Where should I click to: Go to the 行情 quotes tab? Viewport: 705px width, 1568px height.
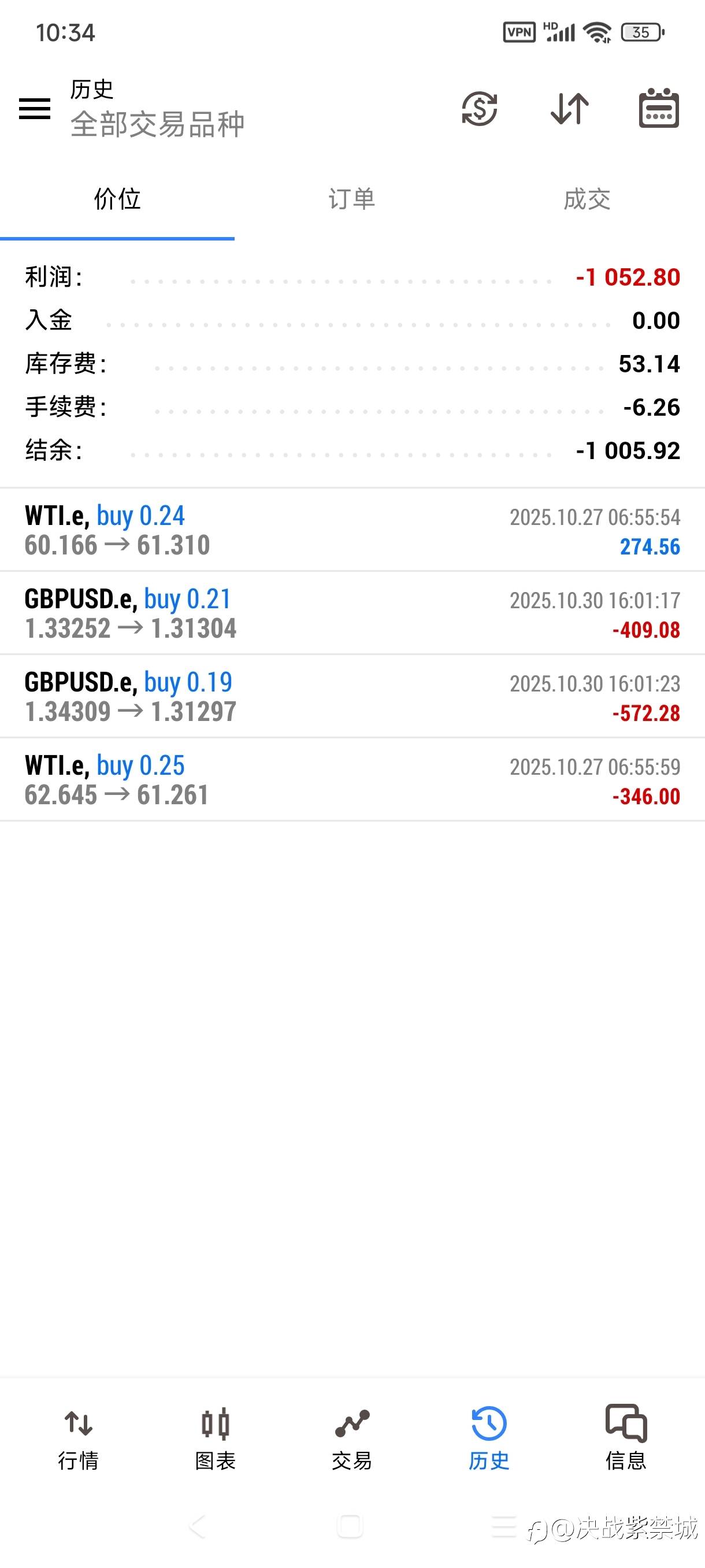(x=79, y=1439)
